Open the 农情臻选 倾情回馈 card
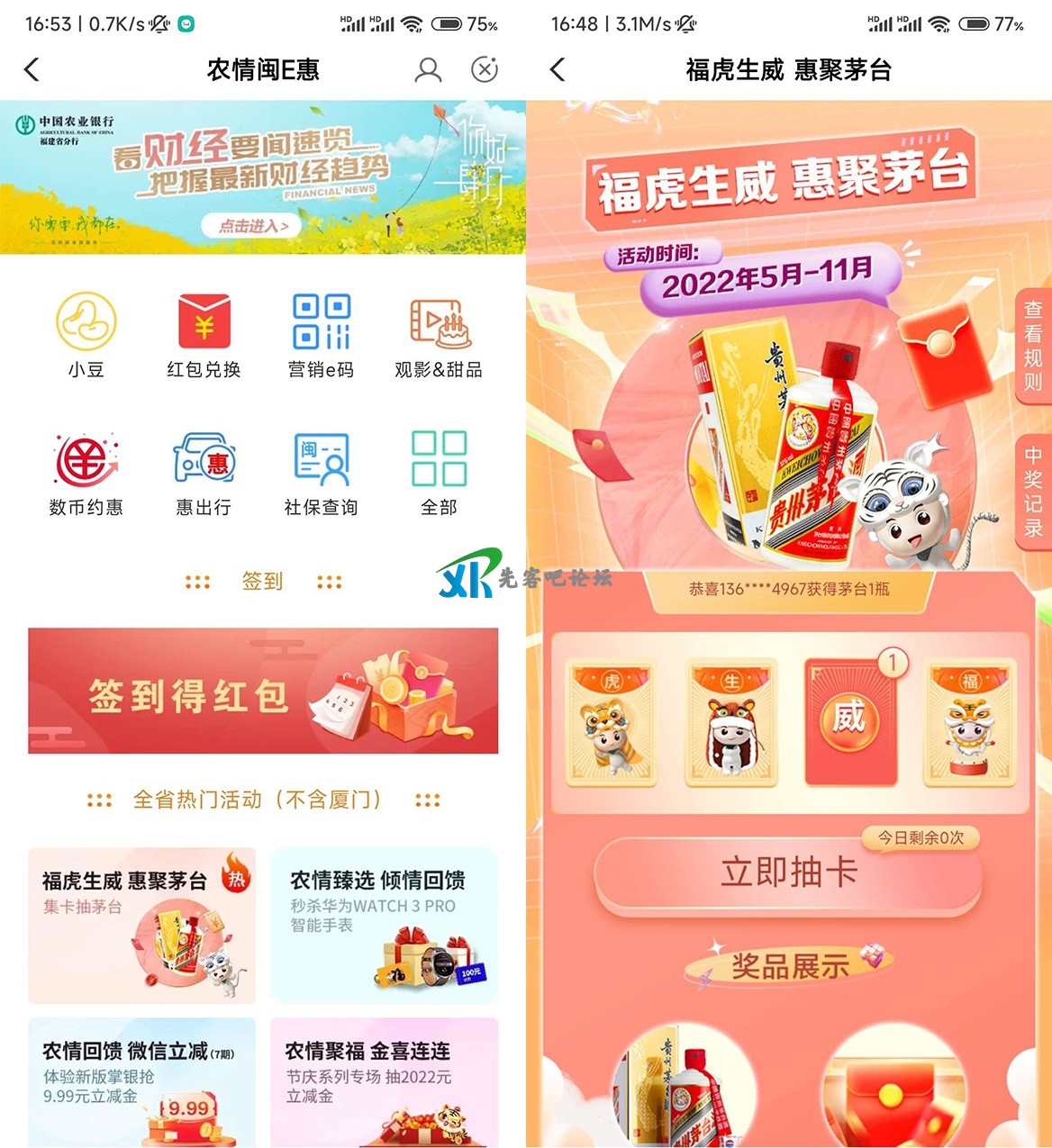 tap(385, 925)
